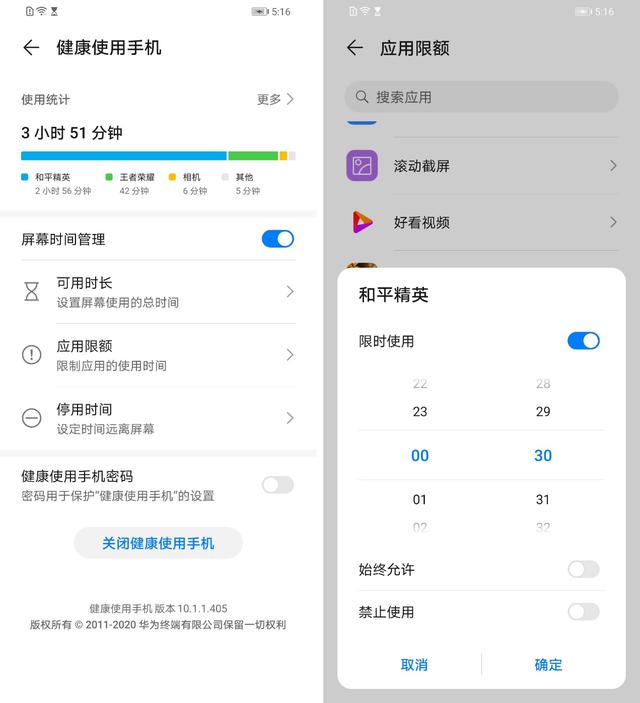Open 可用时长 settings

point(160,292)
